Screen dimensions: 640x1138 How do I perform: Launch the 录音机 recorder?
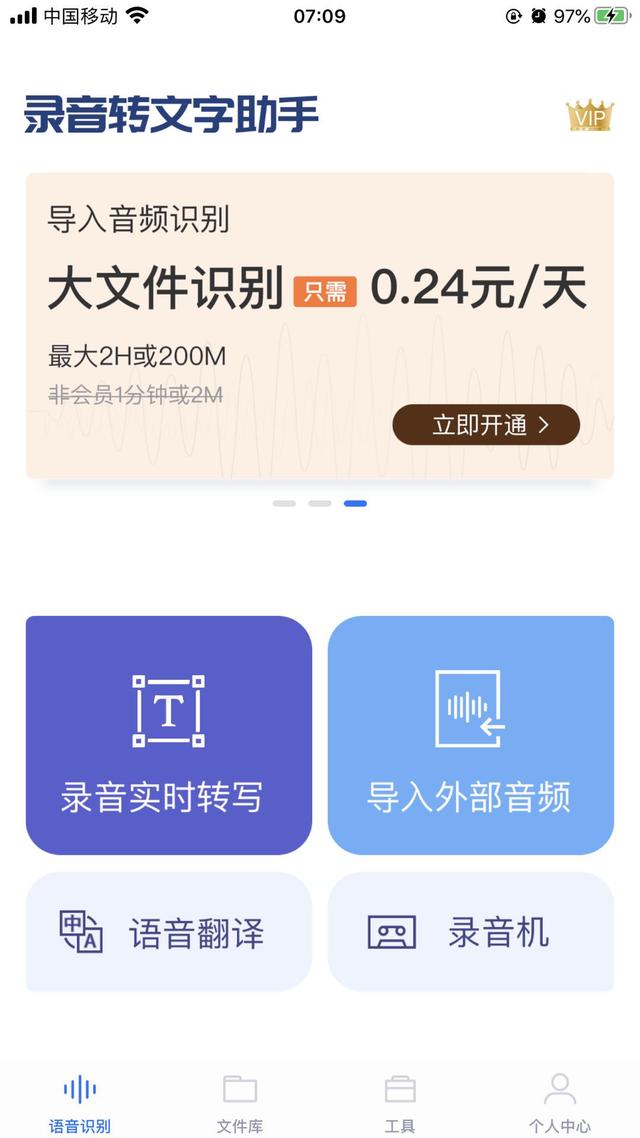[471, 932]
